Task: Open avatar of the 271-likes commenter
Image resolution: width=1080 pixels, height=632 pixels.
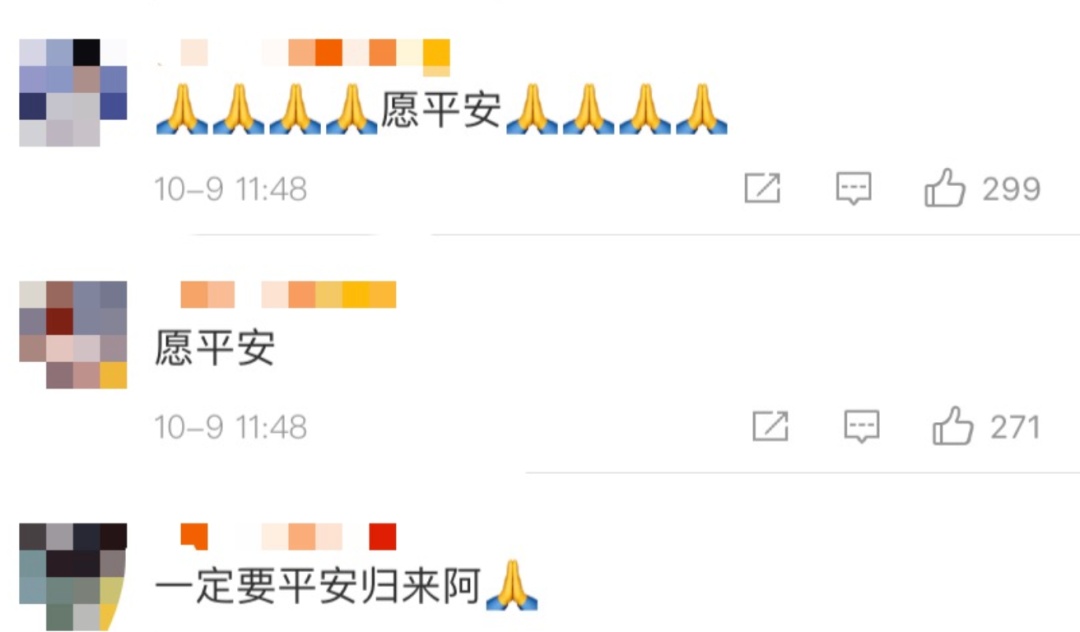Action: (x=73, y=334)
